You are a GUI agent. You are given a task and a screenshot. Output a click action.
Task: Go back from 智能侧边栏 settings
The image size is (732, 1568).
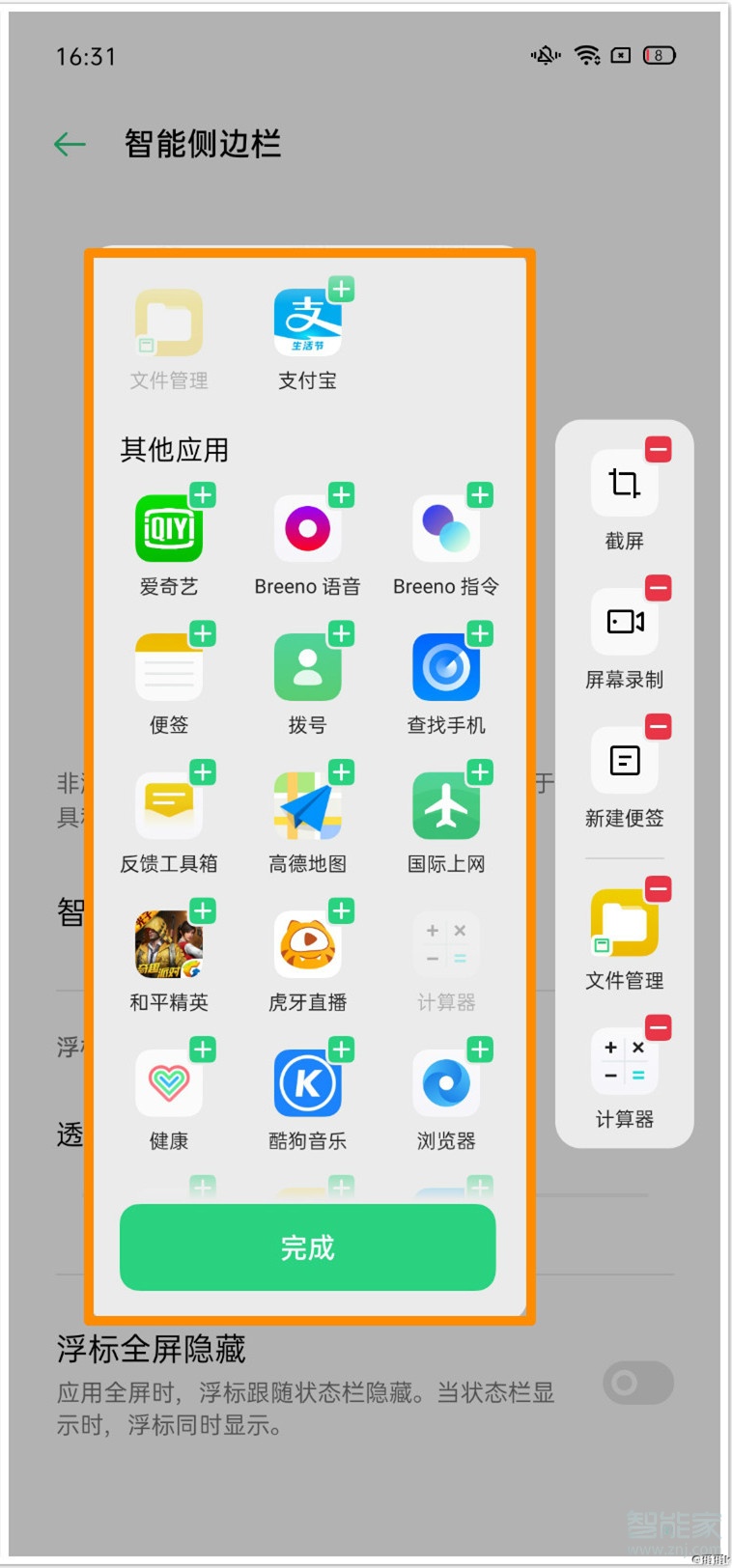[x=70, y=145]
